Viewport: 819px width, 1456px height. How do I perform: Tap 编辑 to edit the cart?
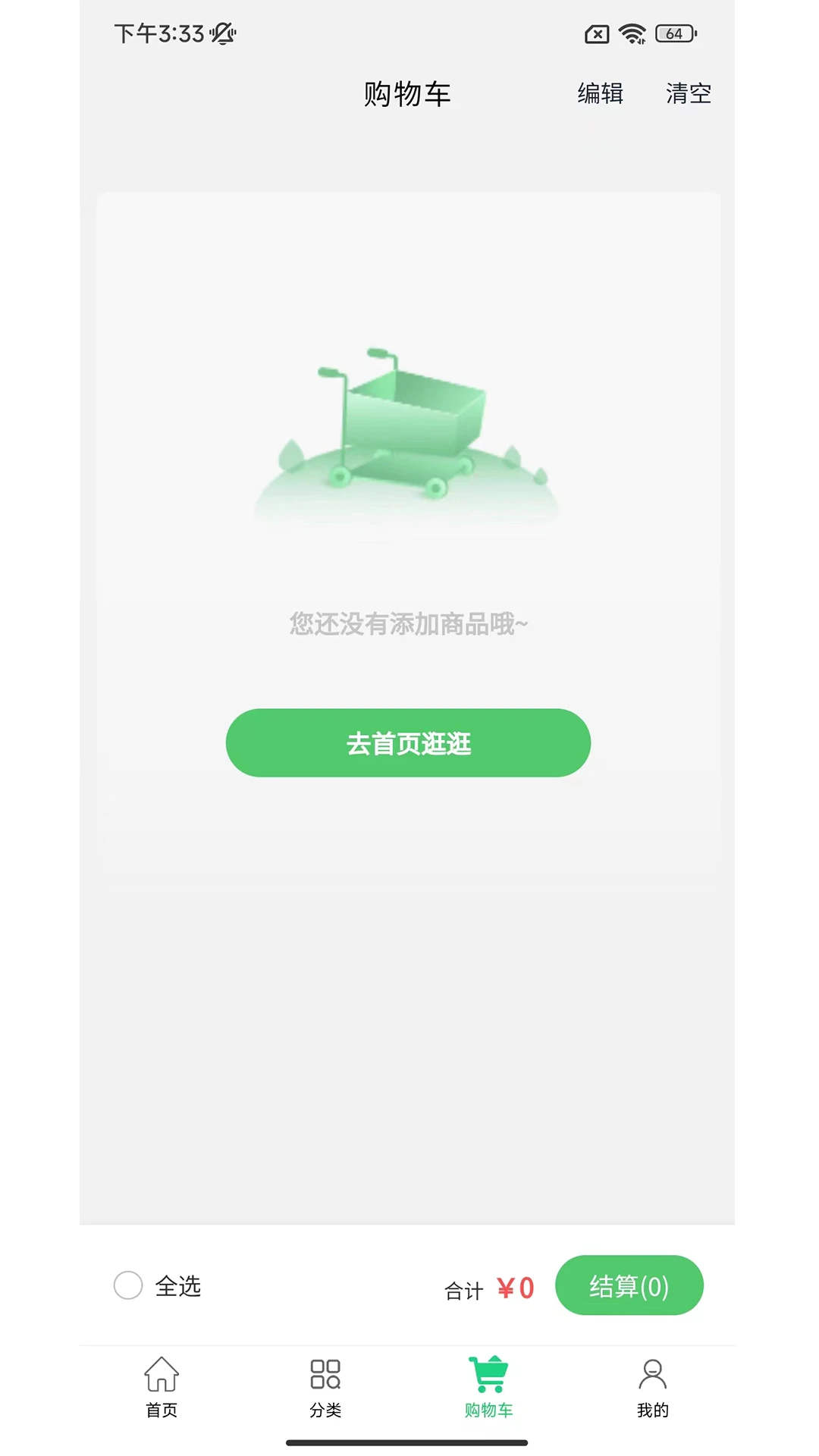click(x=600, y=93)
